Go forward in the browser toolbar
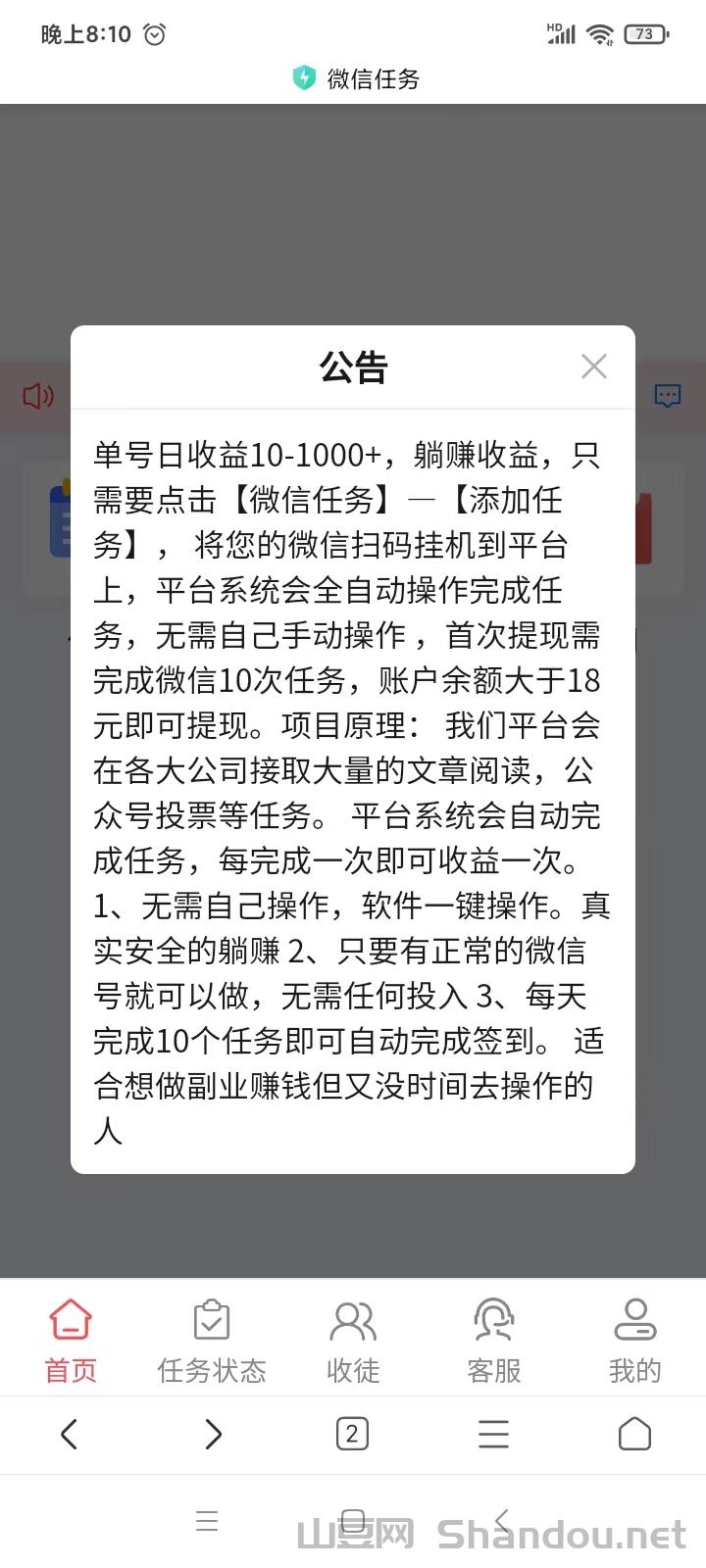Screen dimensions: 706x1568 point(212,1435)
